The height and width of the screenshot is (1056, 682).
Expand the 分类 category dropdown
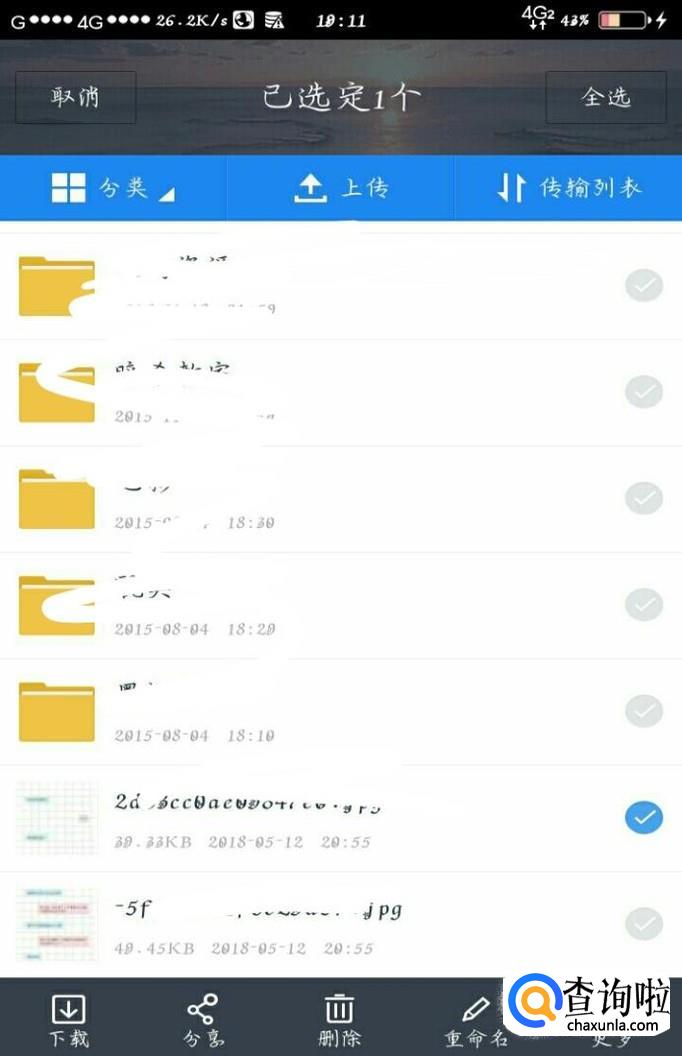coord(113,188)
